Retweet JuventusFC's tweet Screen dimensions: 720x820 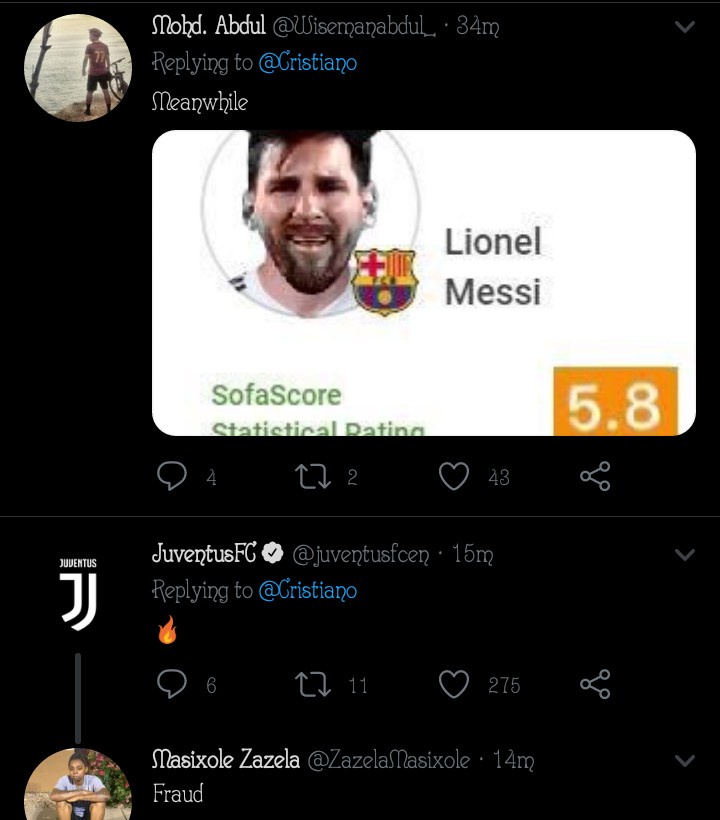point(313,684)
